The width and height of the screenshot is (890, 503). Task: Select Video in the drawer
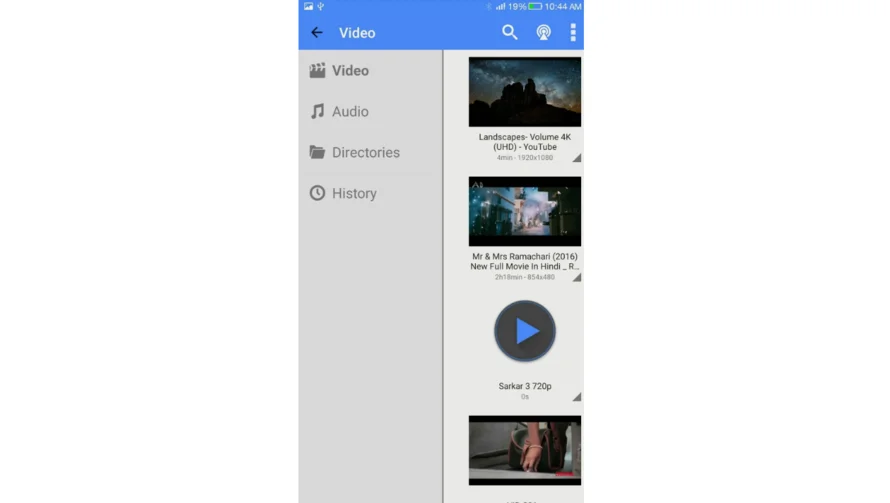350,71
